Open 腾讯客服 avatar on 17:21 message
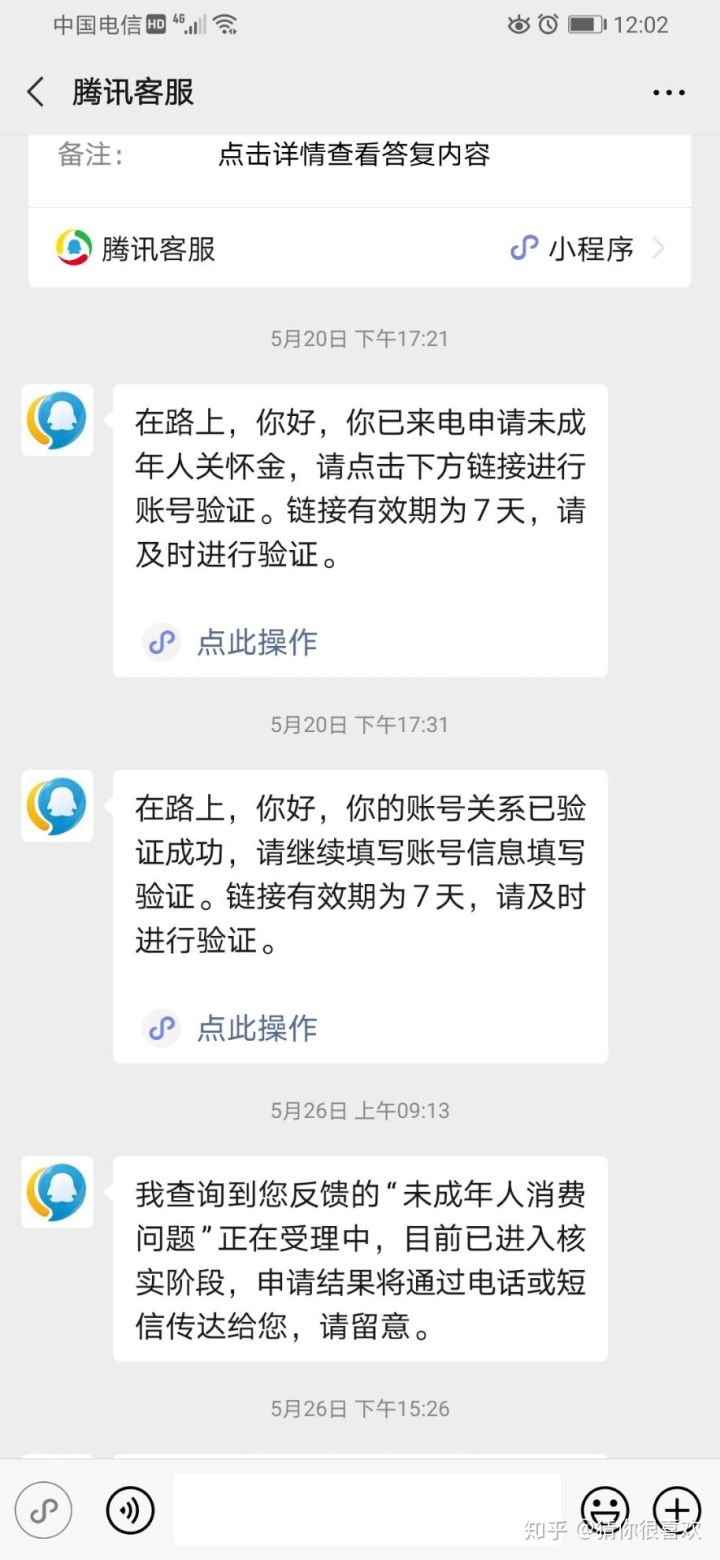The image size is (720, 1560). pos(57,420)
